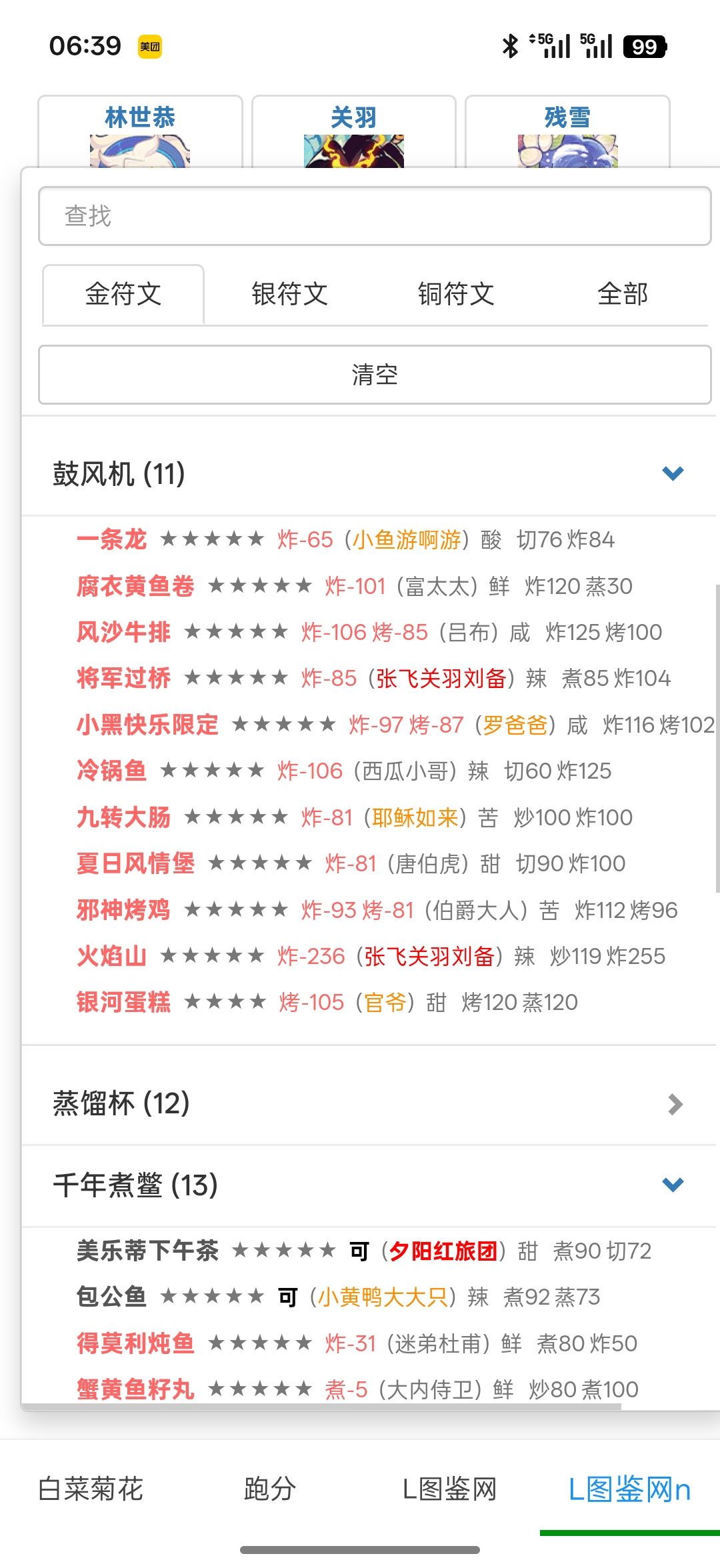
Task: Switch to the 铜符文 tab
Action: point(457,294)
